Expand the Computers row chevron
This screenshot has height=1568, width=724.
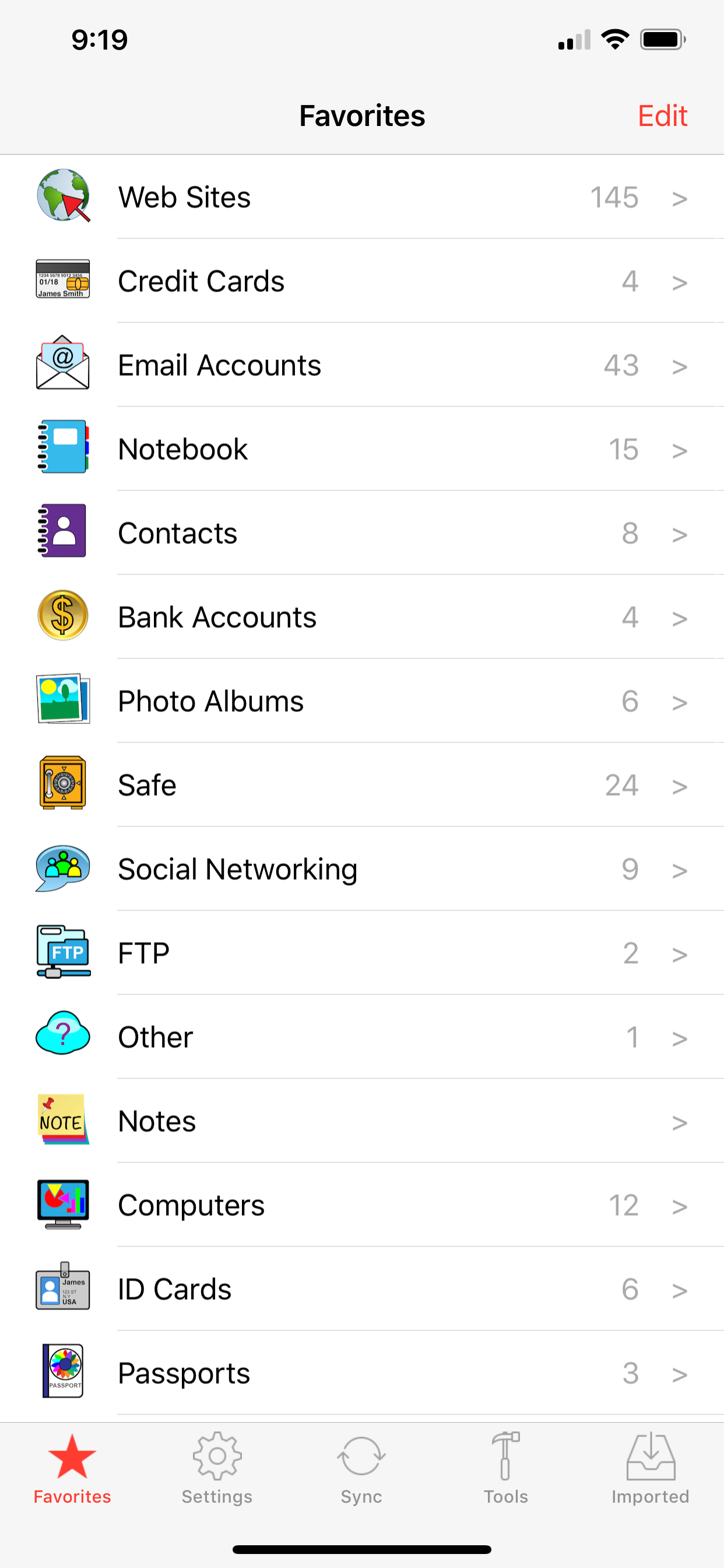(679, 1205)
